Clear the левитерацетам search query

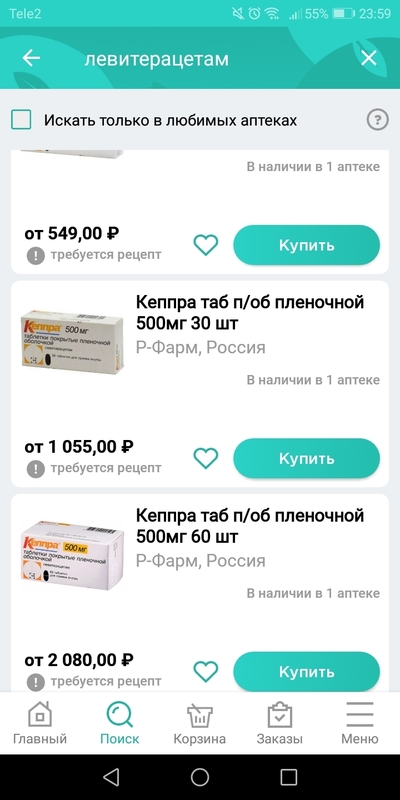368,58
